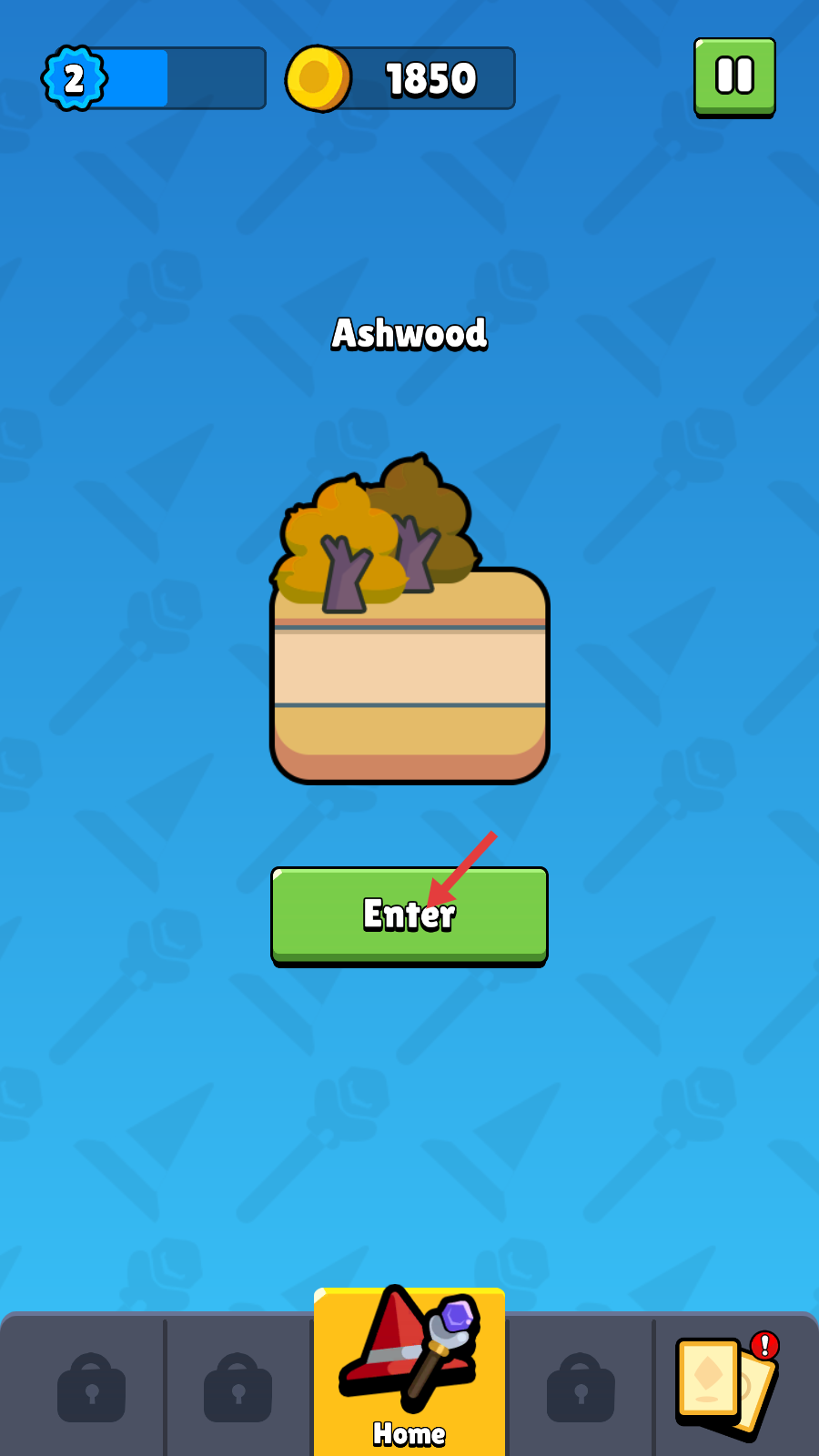This screenshot has width=819, height=1456.
Task: Open the cards tab
Action: coord(726,1386)
